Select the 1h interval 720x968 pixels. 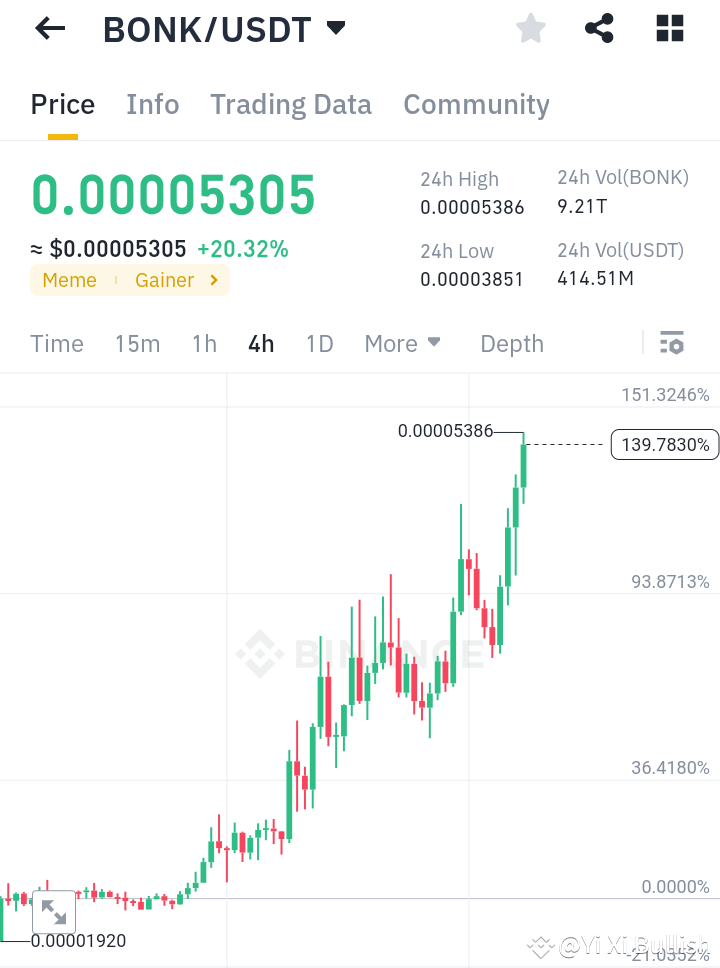pos(204,343)
